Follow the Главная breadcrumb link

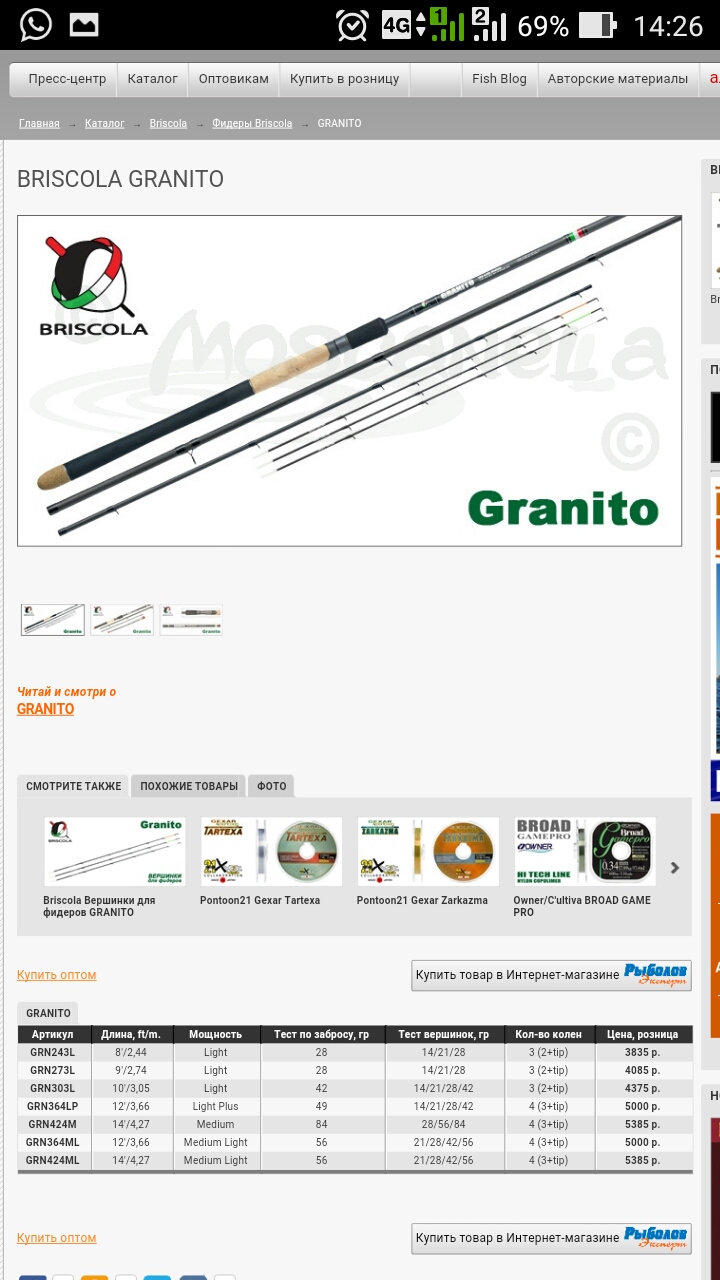(39, 124)
